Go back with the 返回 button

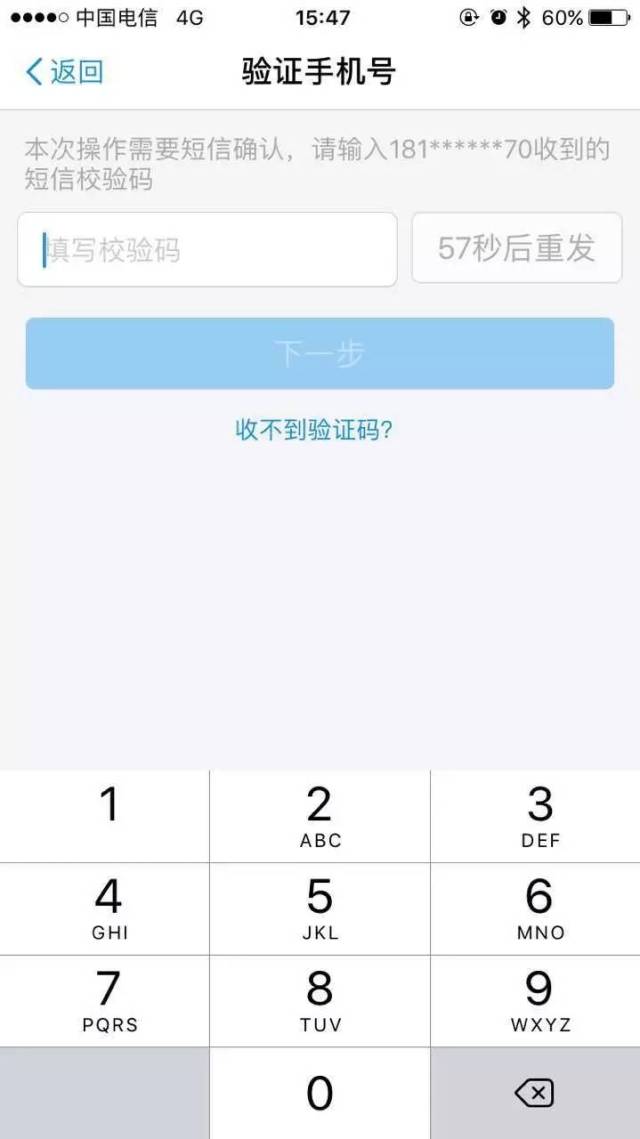[x=64, y=72]
